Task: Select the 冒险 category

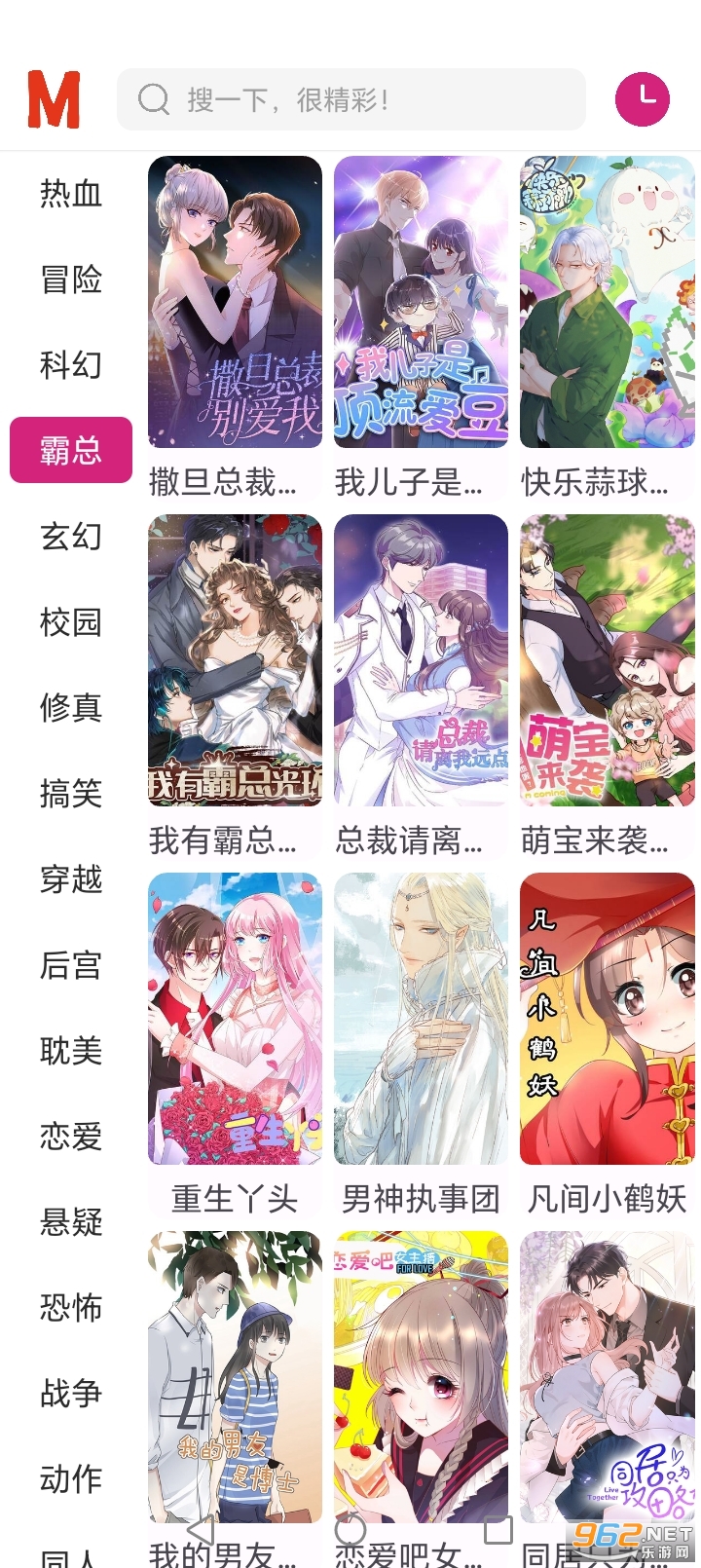Action: point(71,280)
